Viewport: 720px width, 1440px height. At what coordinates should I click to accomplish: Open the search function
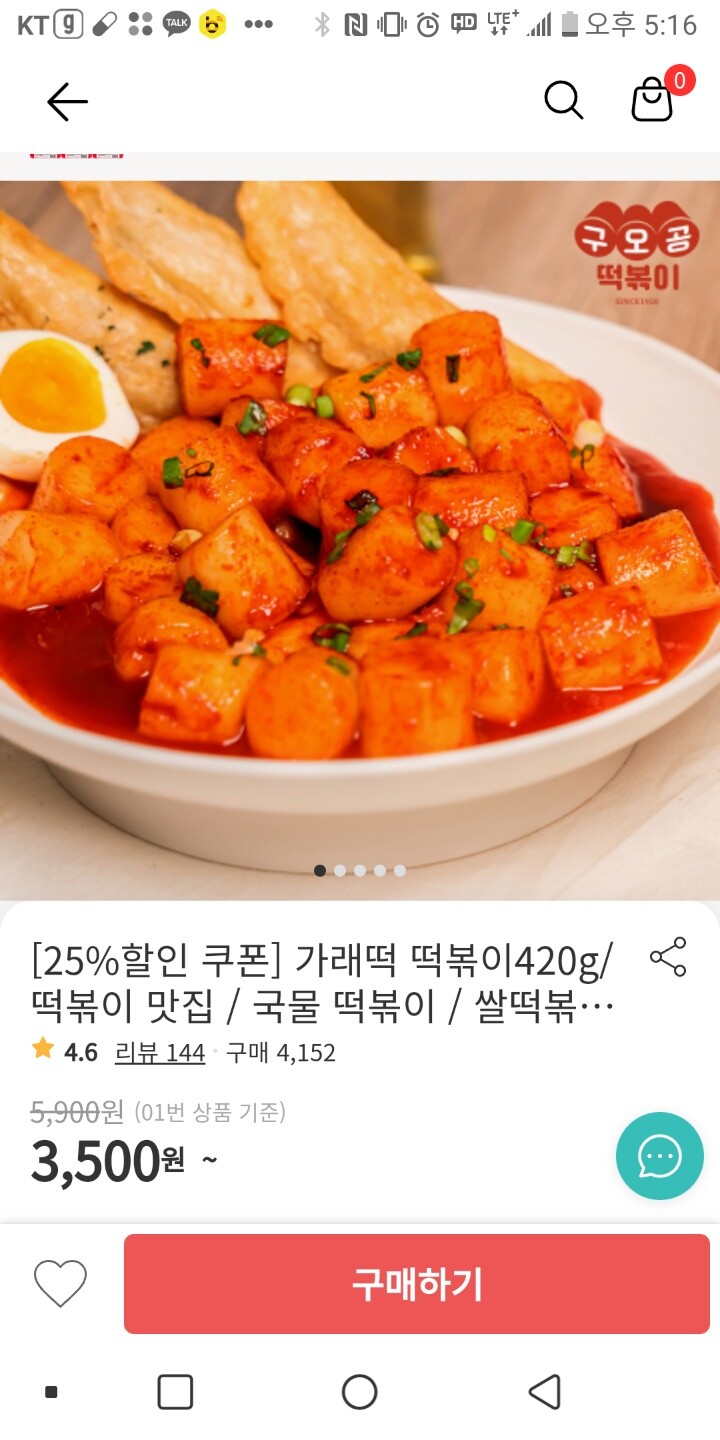(x=562, y=100)
